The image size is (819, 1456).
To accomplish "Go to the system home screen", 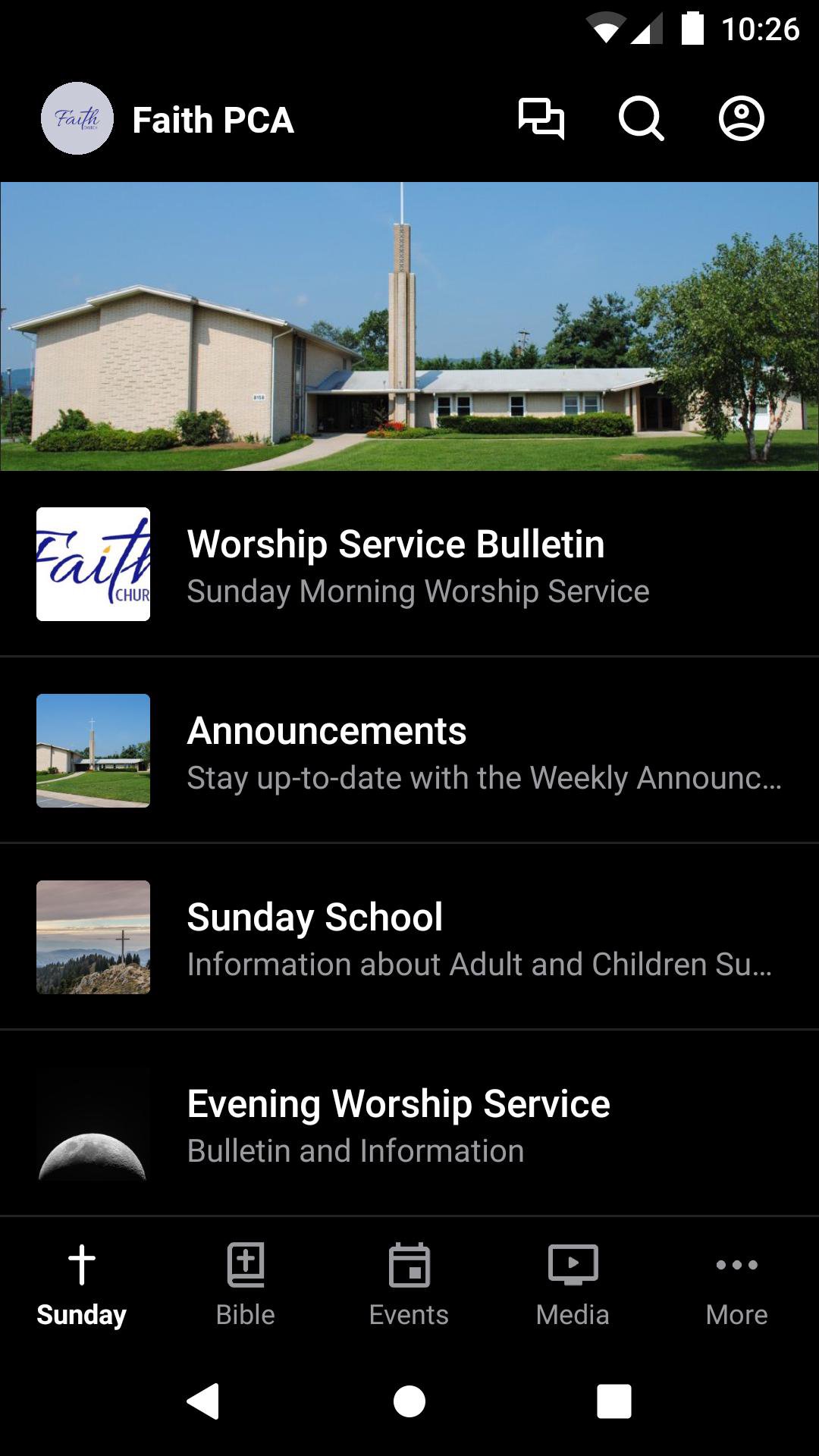I will (409, 1401).
